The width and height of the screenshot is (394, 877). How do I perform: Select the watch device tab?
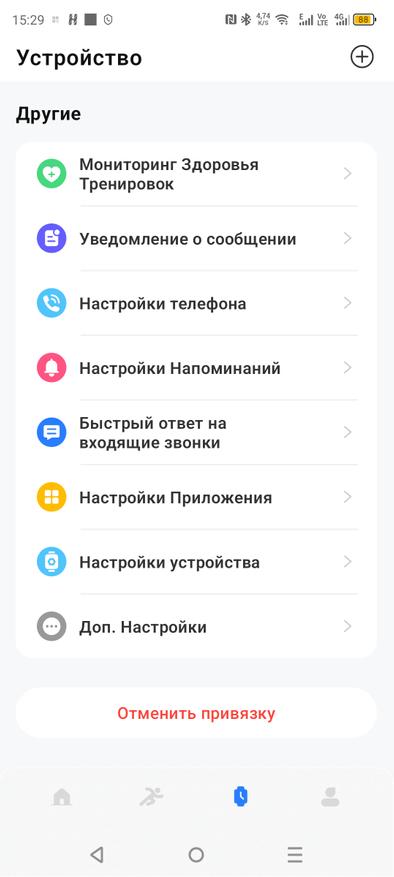[241, 796]
